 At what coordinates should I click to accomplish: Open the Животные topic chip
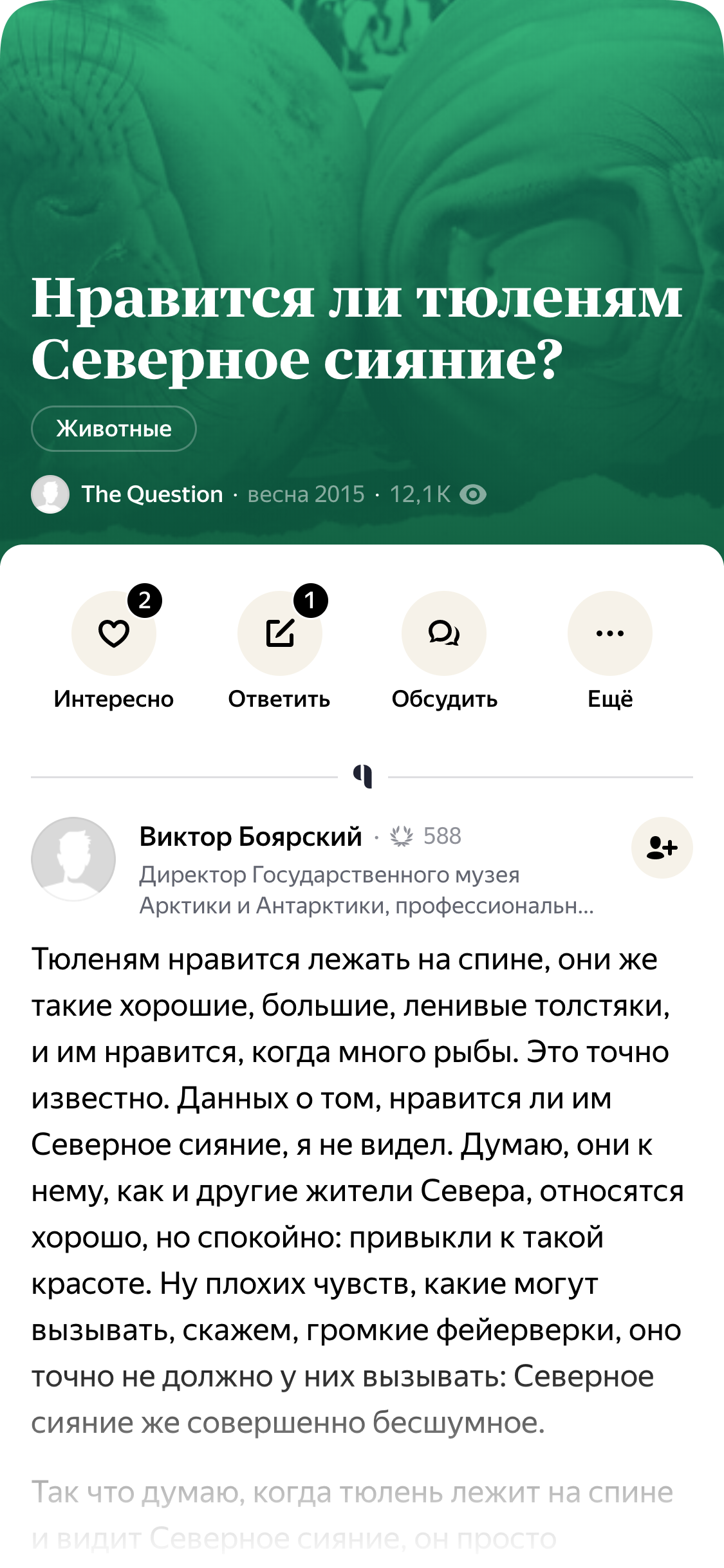(x=114, y=429)
